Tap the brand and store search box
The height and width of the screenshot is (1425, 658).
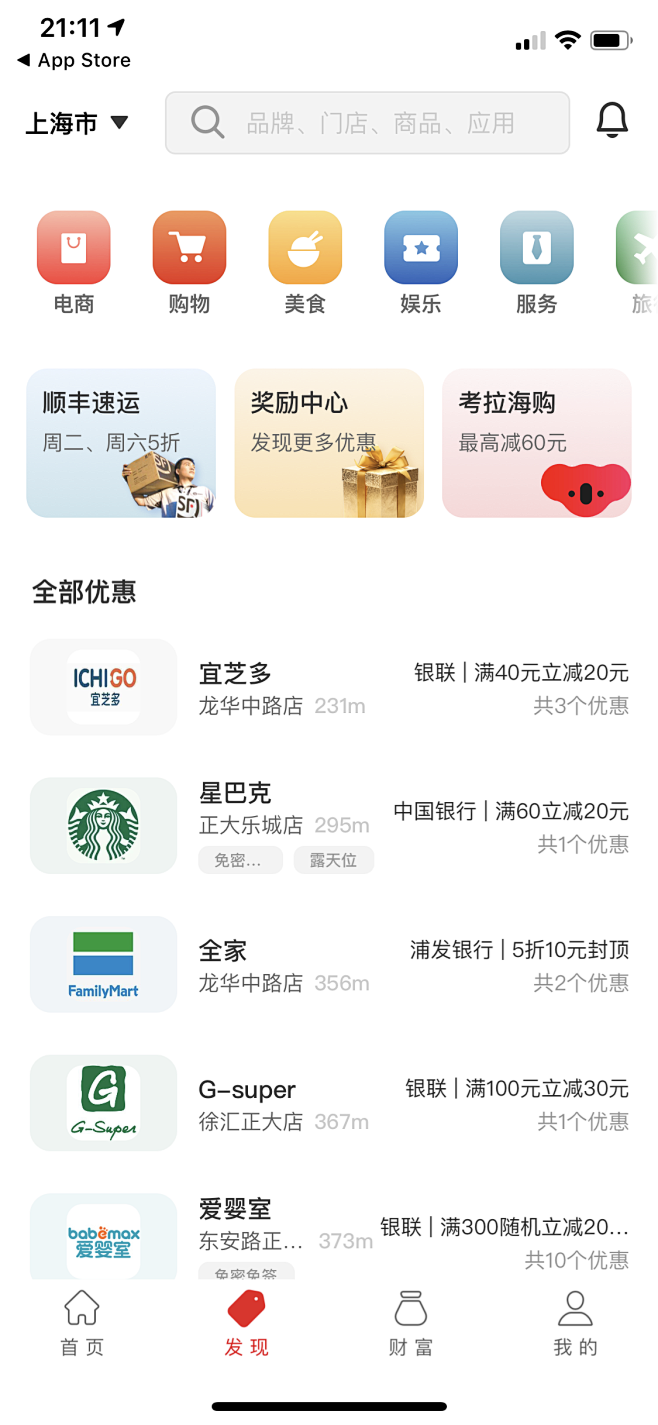(x=367, y=123)
